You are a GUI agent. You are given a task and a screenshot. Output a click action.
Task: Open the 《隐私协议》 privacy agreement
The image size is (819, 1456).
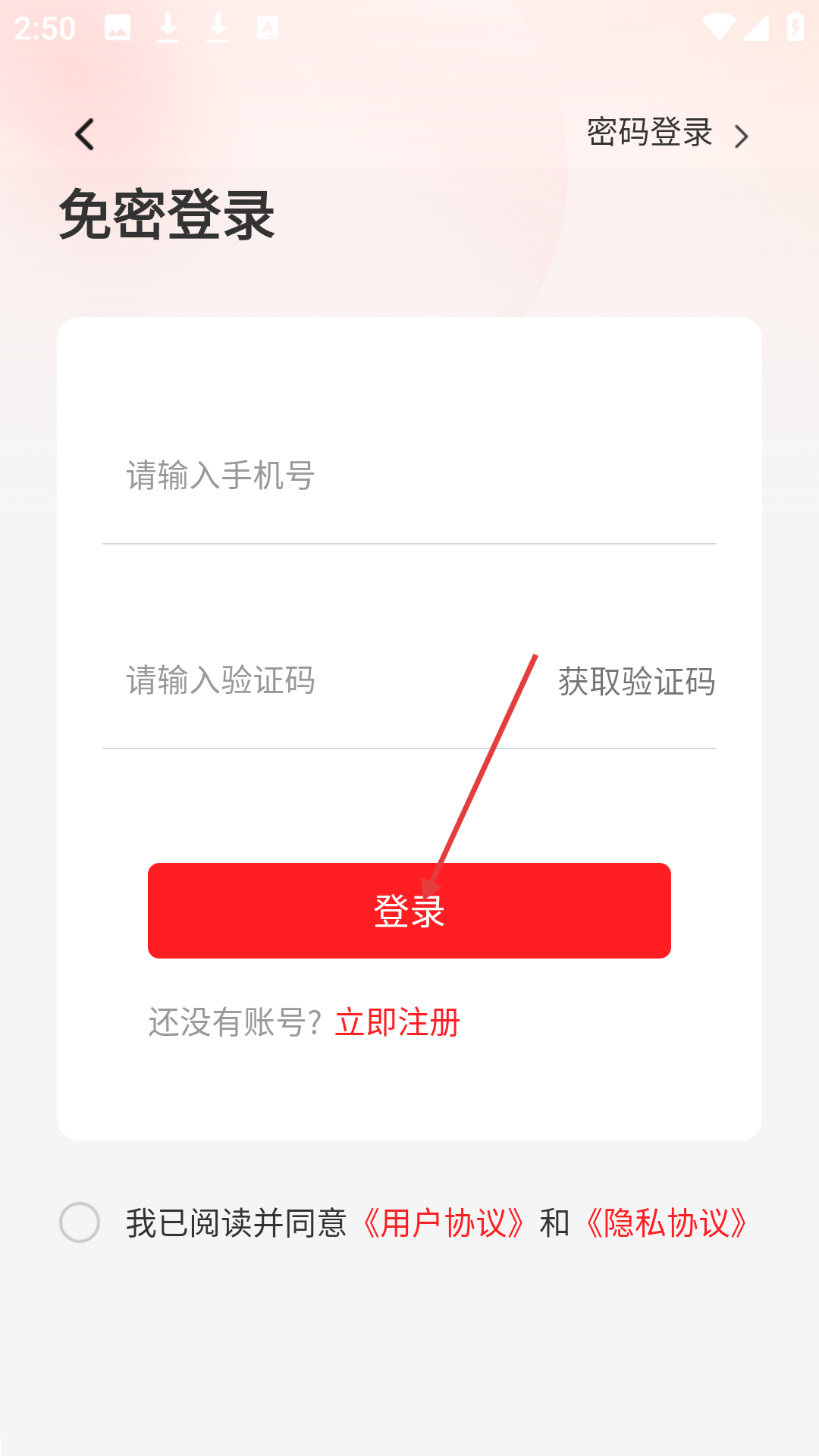coord(667,1223)
